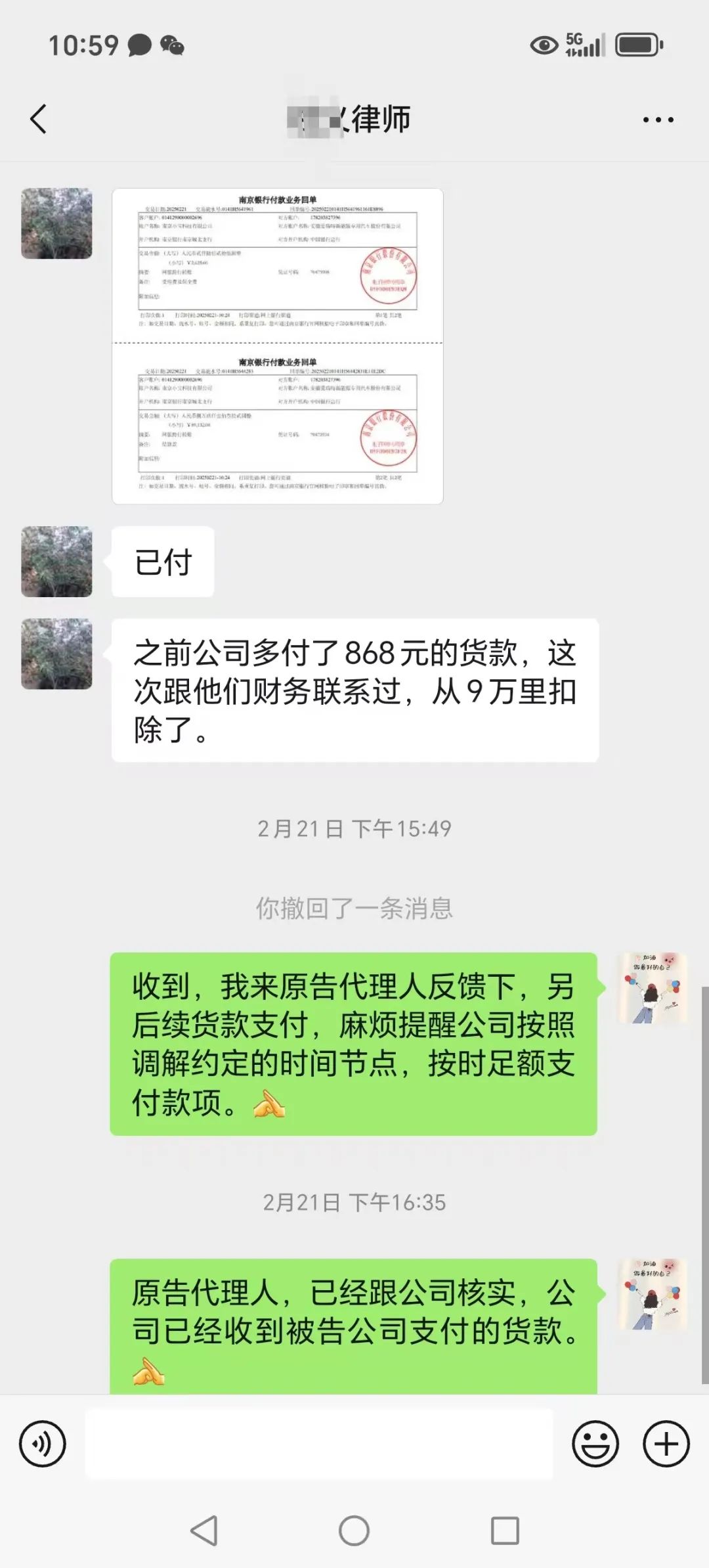The height and width of the screenshot is (1568, 709).
Task: Tap the system home button
Action: coord(354,1531)
